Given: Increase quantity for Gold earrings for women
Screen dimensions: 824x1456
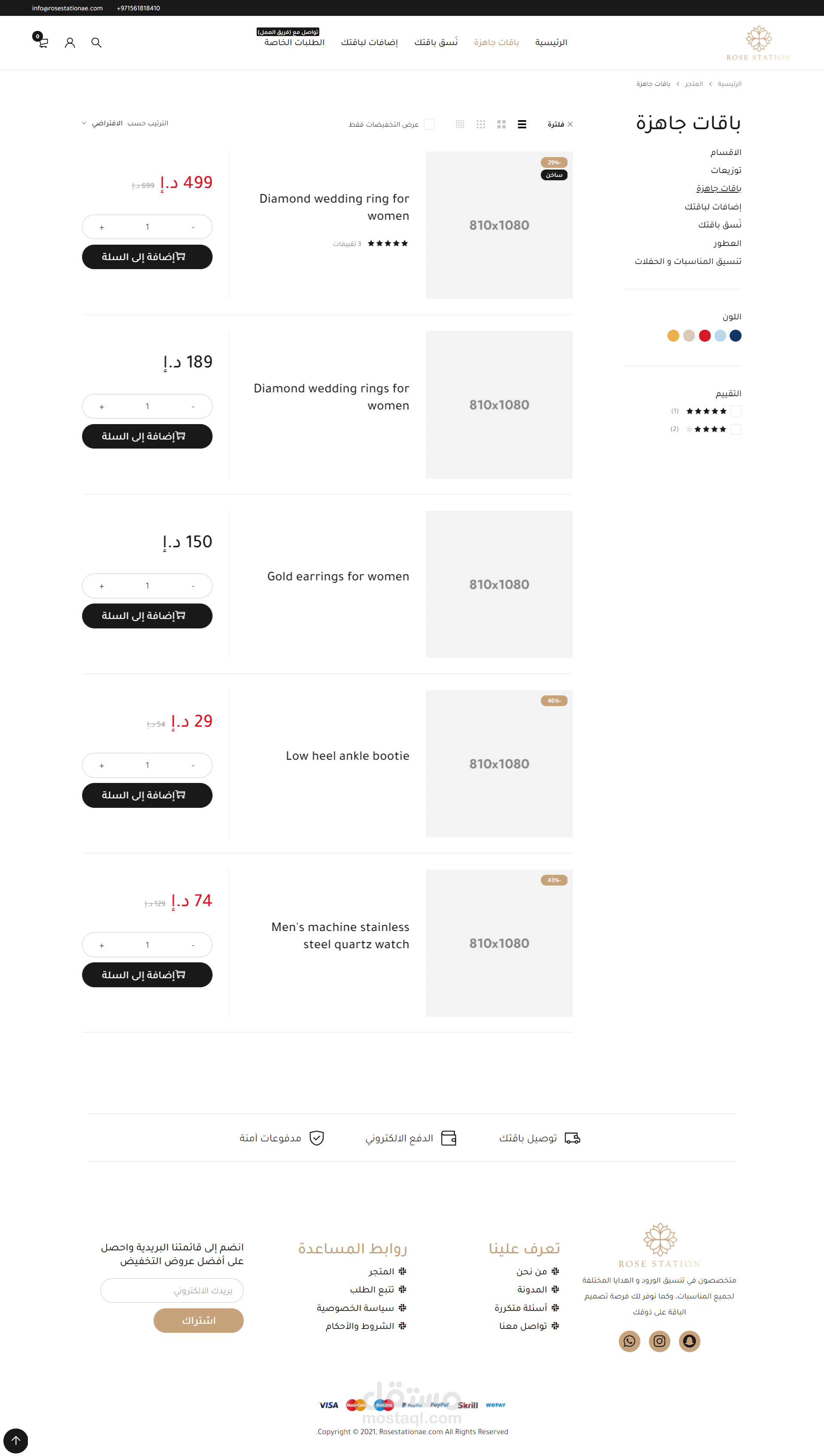Looking at the screenshot, I should pos(102,585).
